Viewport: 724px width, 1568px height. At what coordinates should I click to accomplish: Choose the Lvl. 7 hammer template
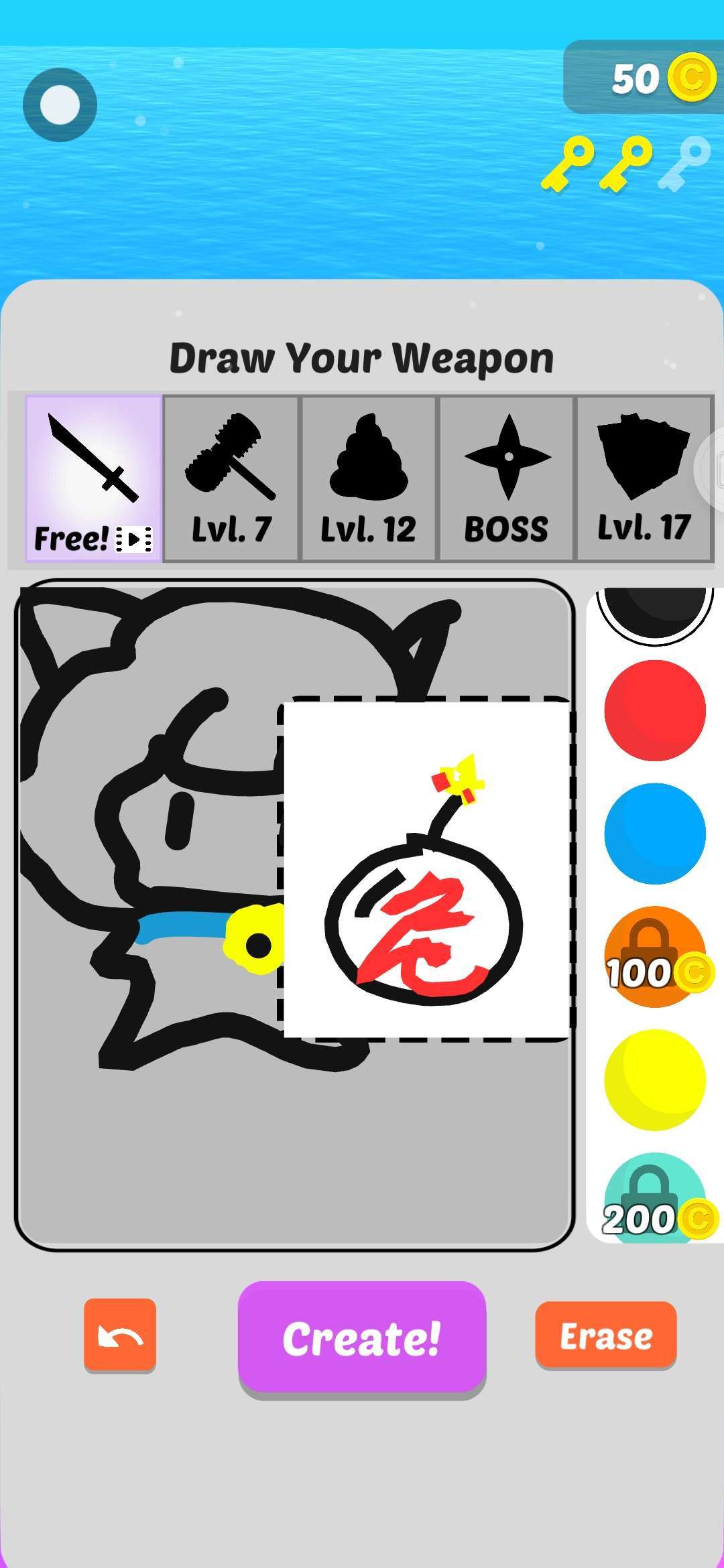pyautogui.click(x=231, y=478)
